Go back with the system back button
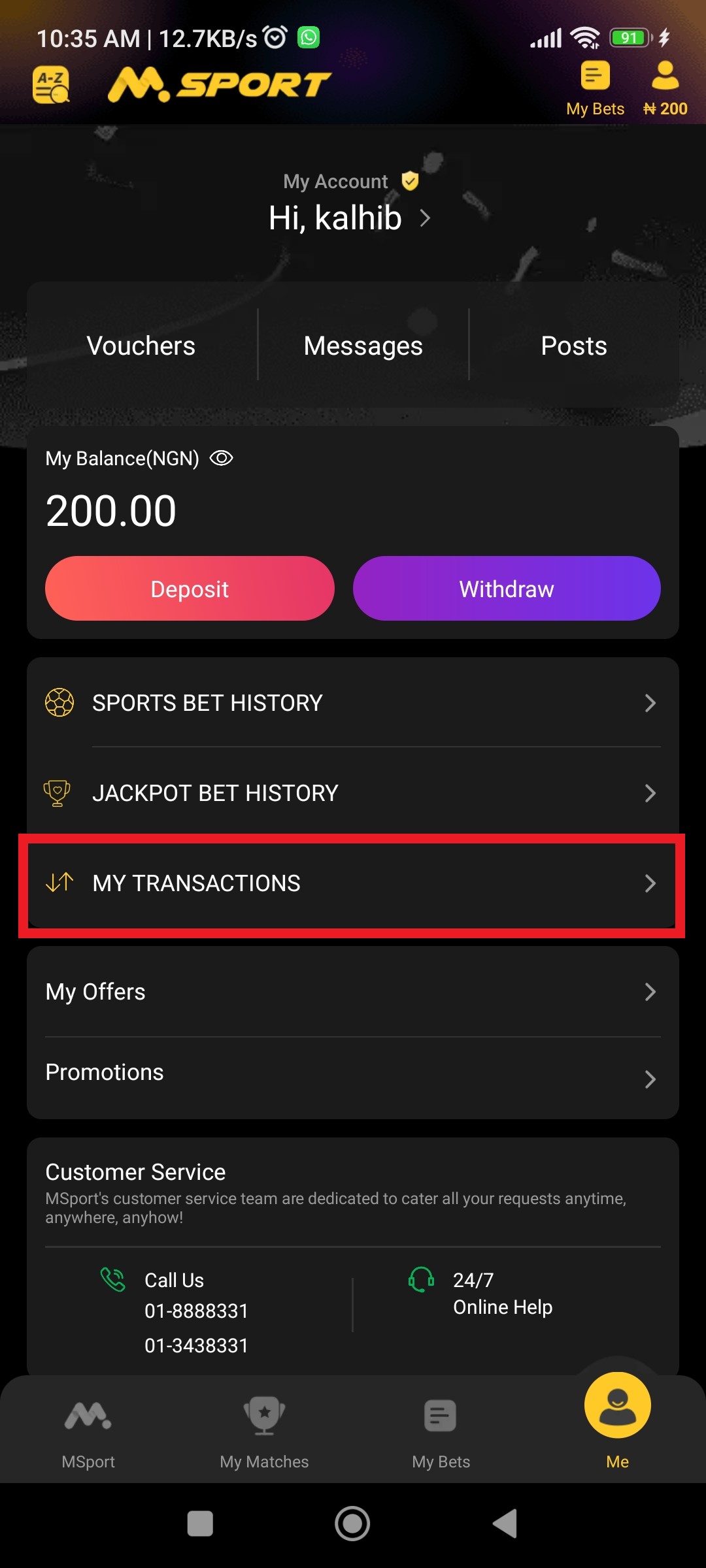Image resolution: width=706 pixels, height=1568 pixels. tap(505, 1524)
